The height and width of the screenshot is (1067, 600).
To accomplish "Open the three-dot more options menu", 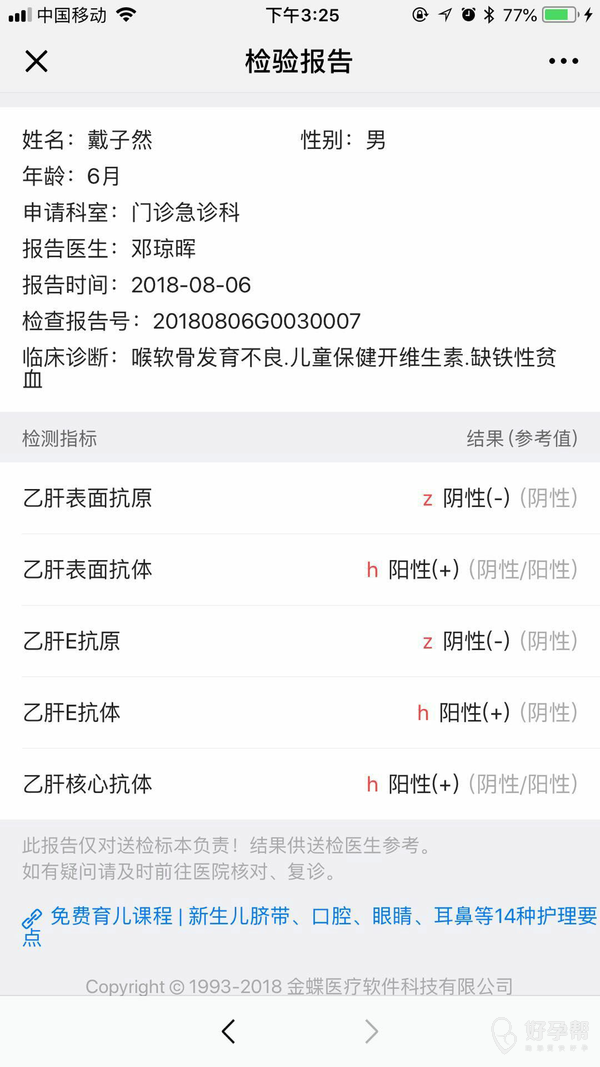I will click(563, 62).
